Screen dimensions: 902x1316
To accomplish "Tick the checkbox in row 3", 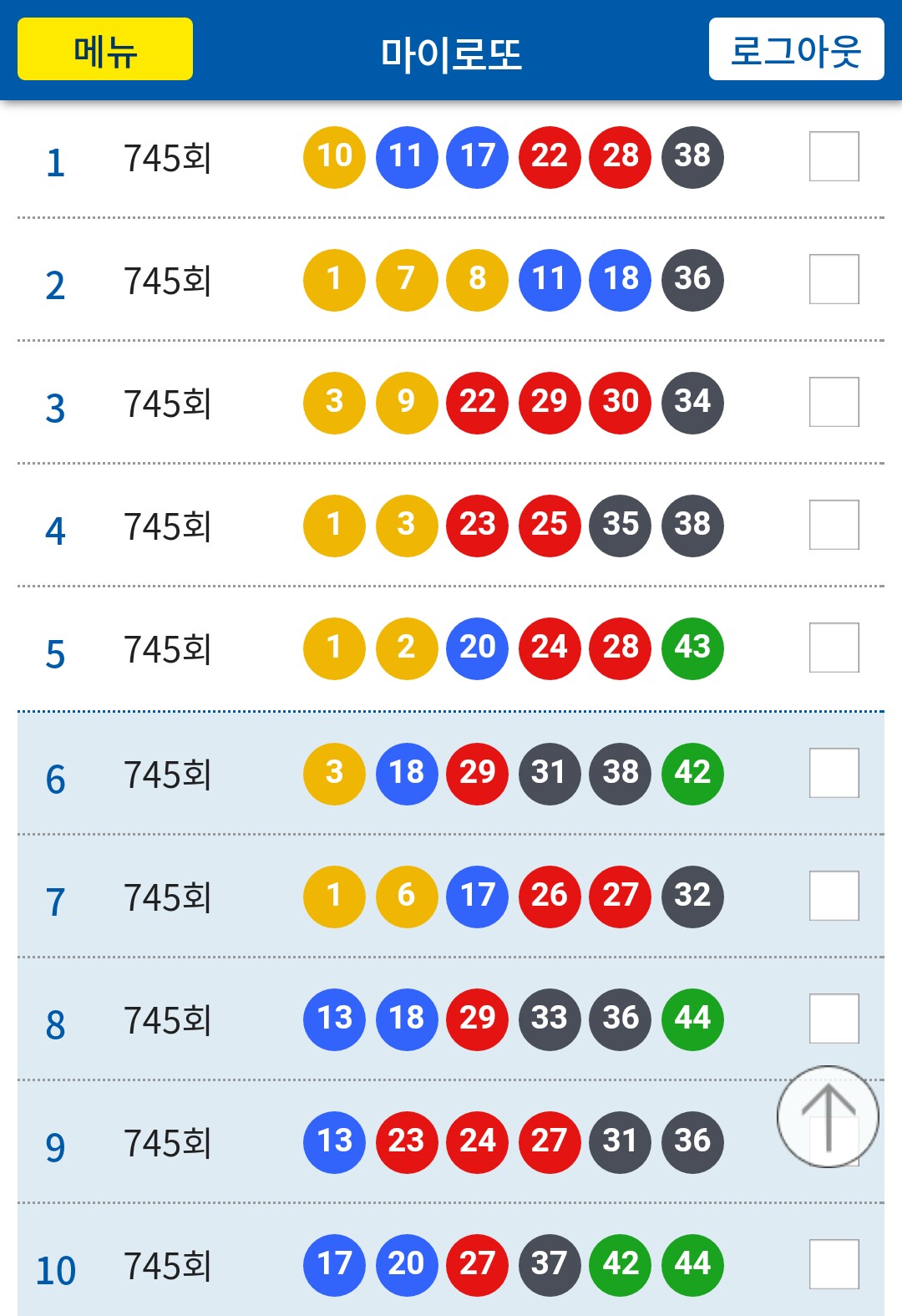I will [834, 402].
